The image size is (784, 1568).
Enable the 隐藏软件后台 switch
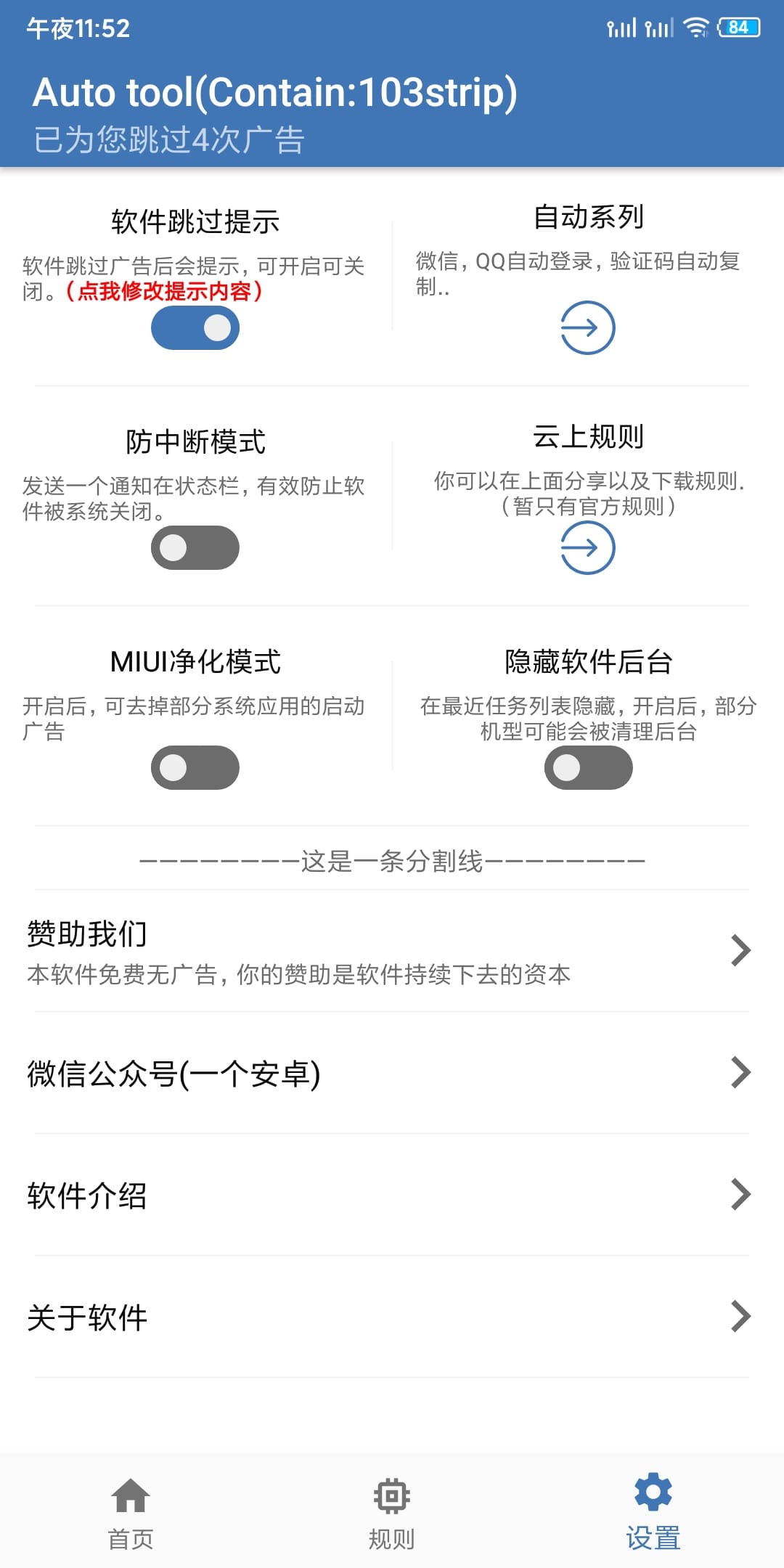click(x=589, y=768)
